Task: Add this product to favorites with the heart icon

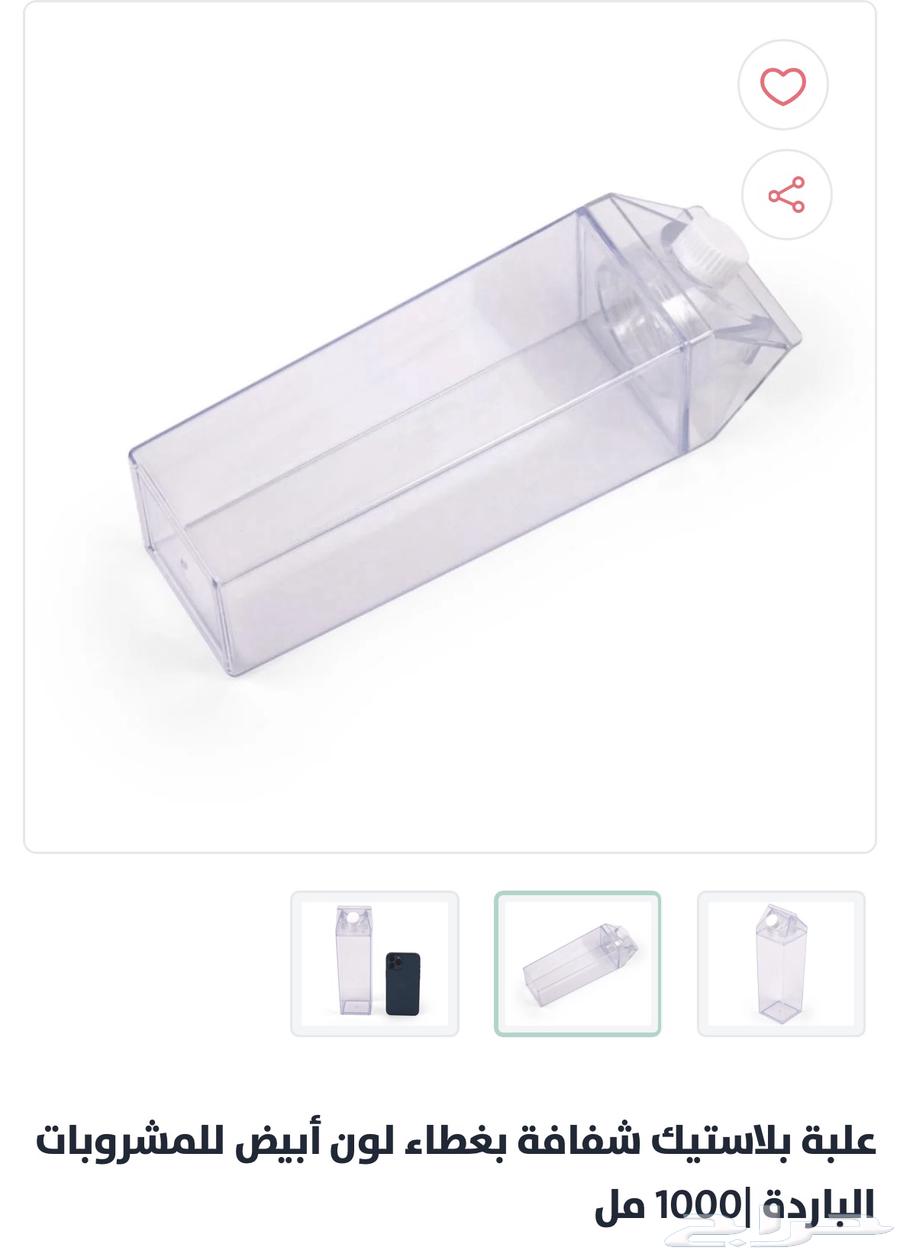Action: pos(783,86)
